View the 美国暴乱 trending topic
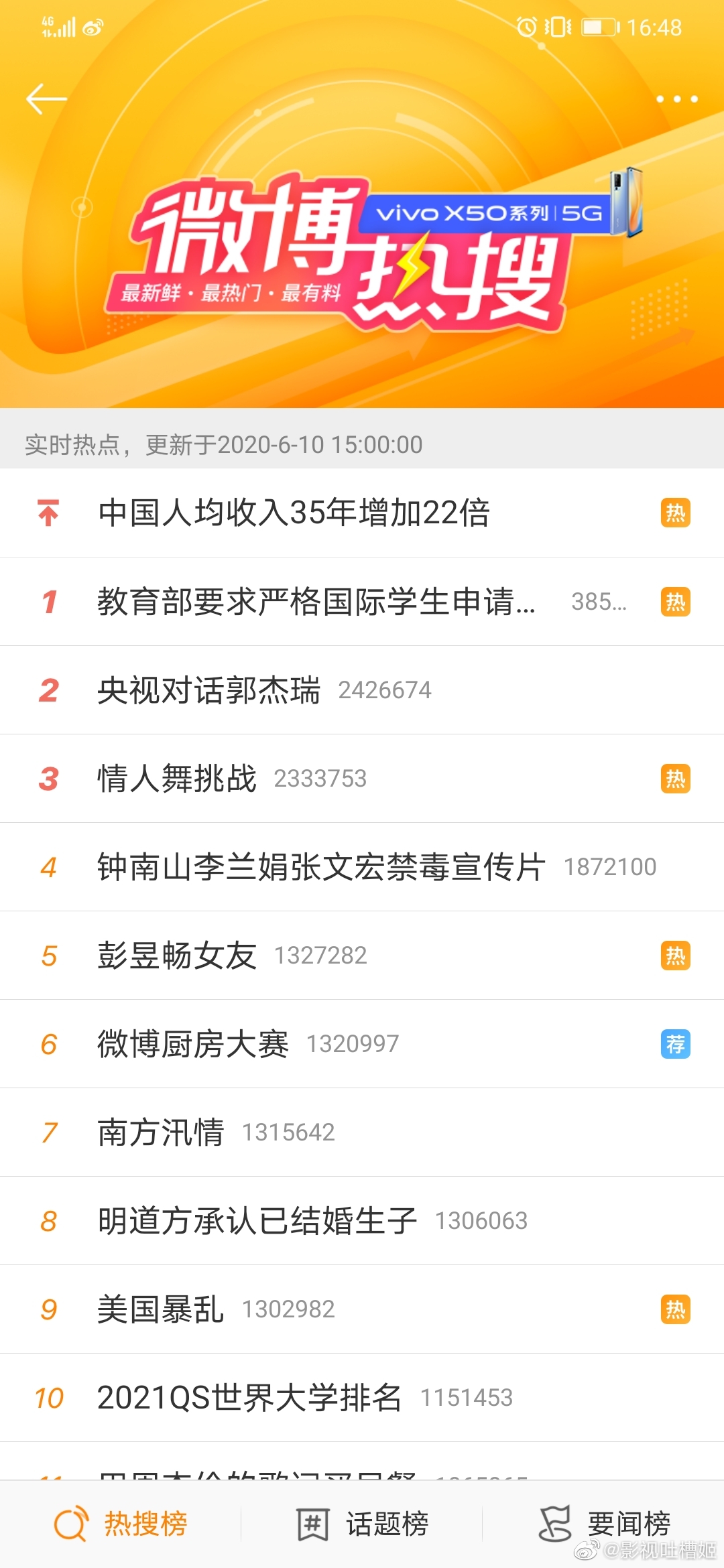 pos(161,1309)
